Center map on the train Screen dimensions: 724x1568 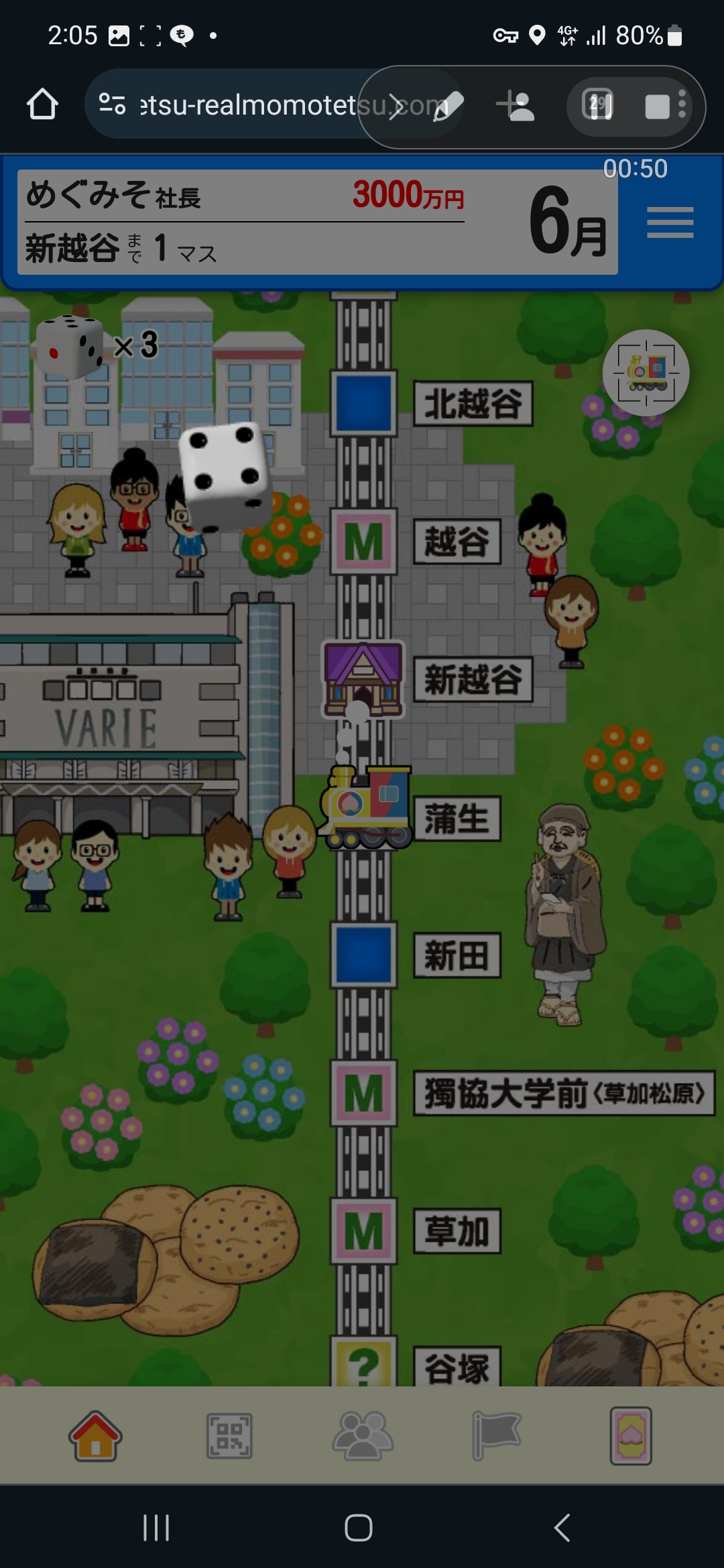click(646, 373)
